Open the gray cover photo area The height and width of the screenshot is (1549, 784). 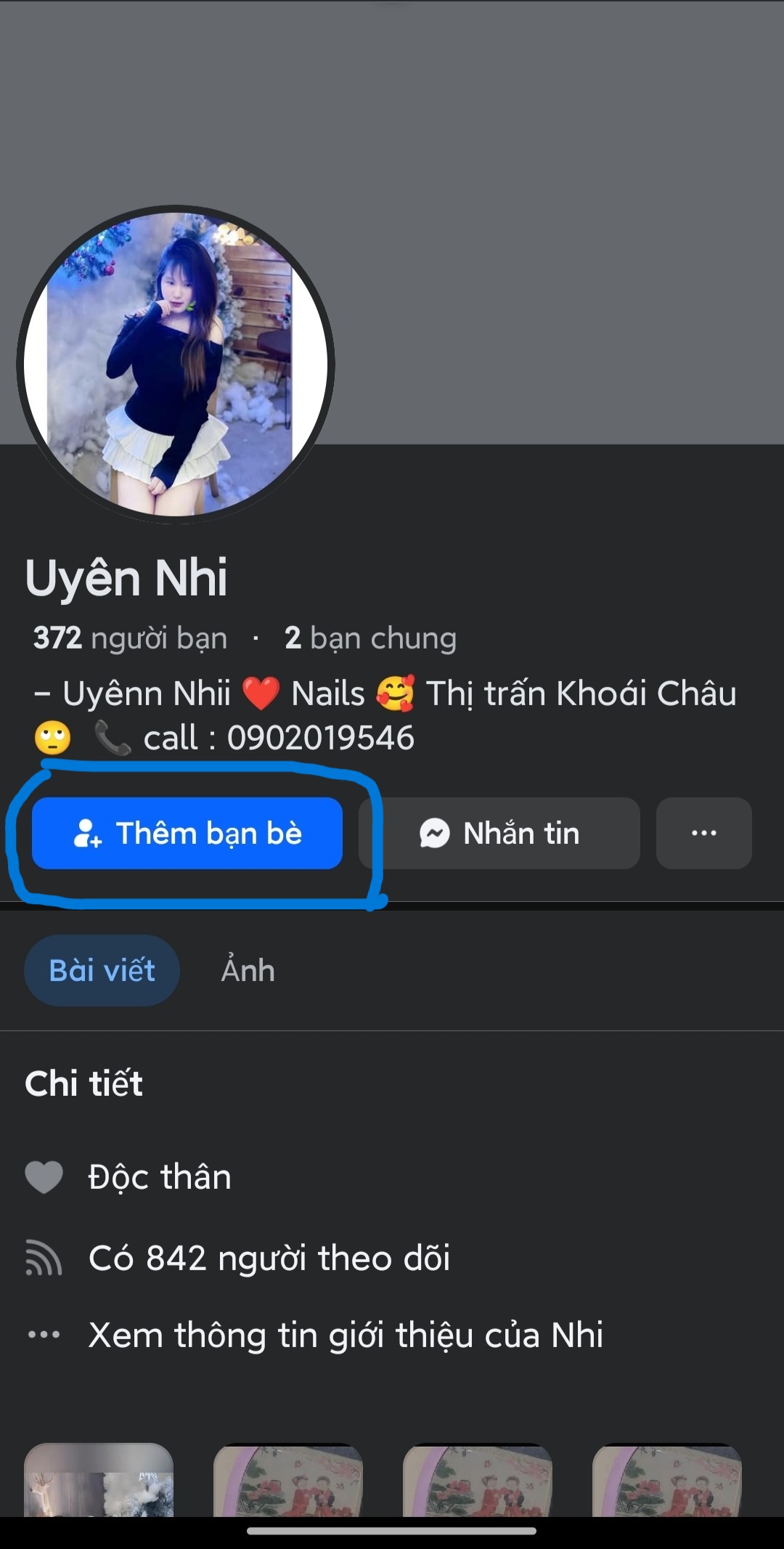508,182
